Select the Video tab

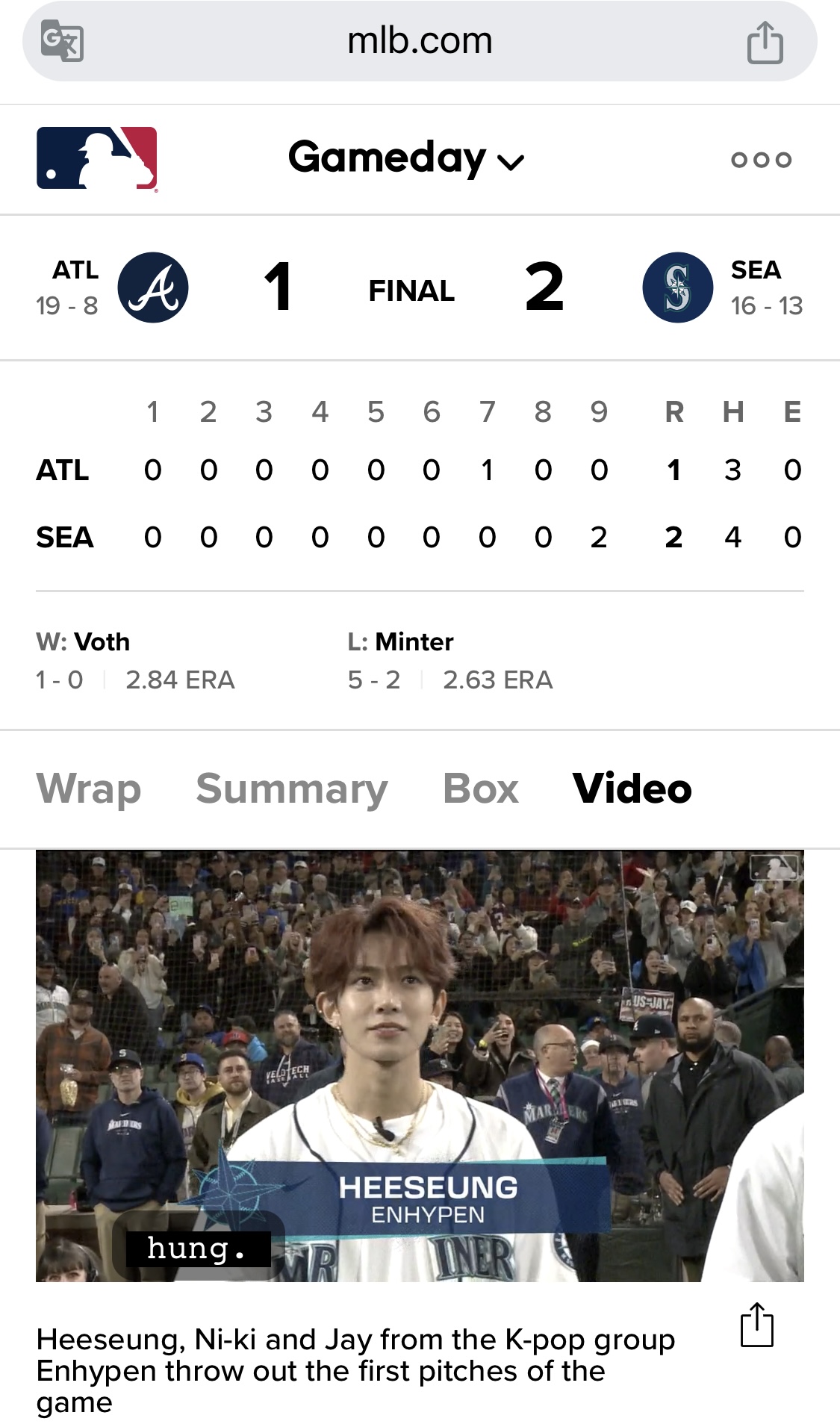[632, 789]
